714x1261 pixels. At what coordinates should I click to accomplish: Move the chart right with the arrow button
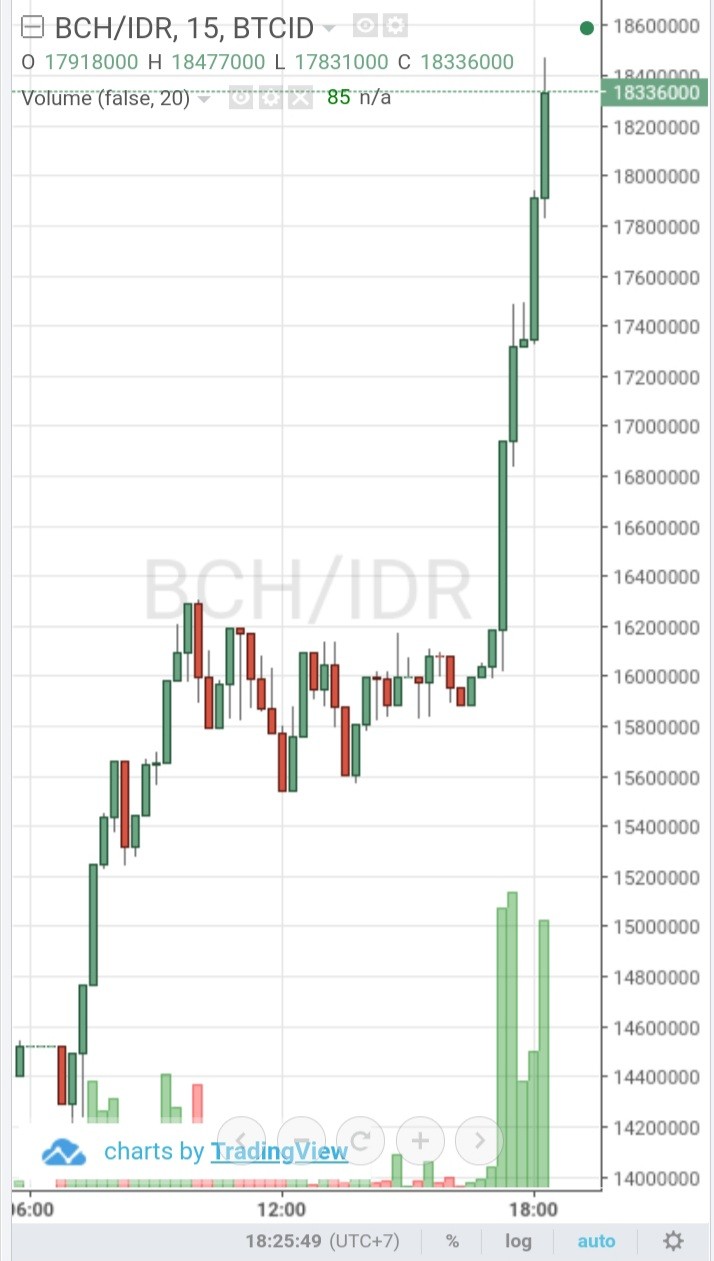click(x=480, y=1140)
